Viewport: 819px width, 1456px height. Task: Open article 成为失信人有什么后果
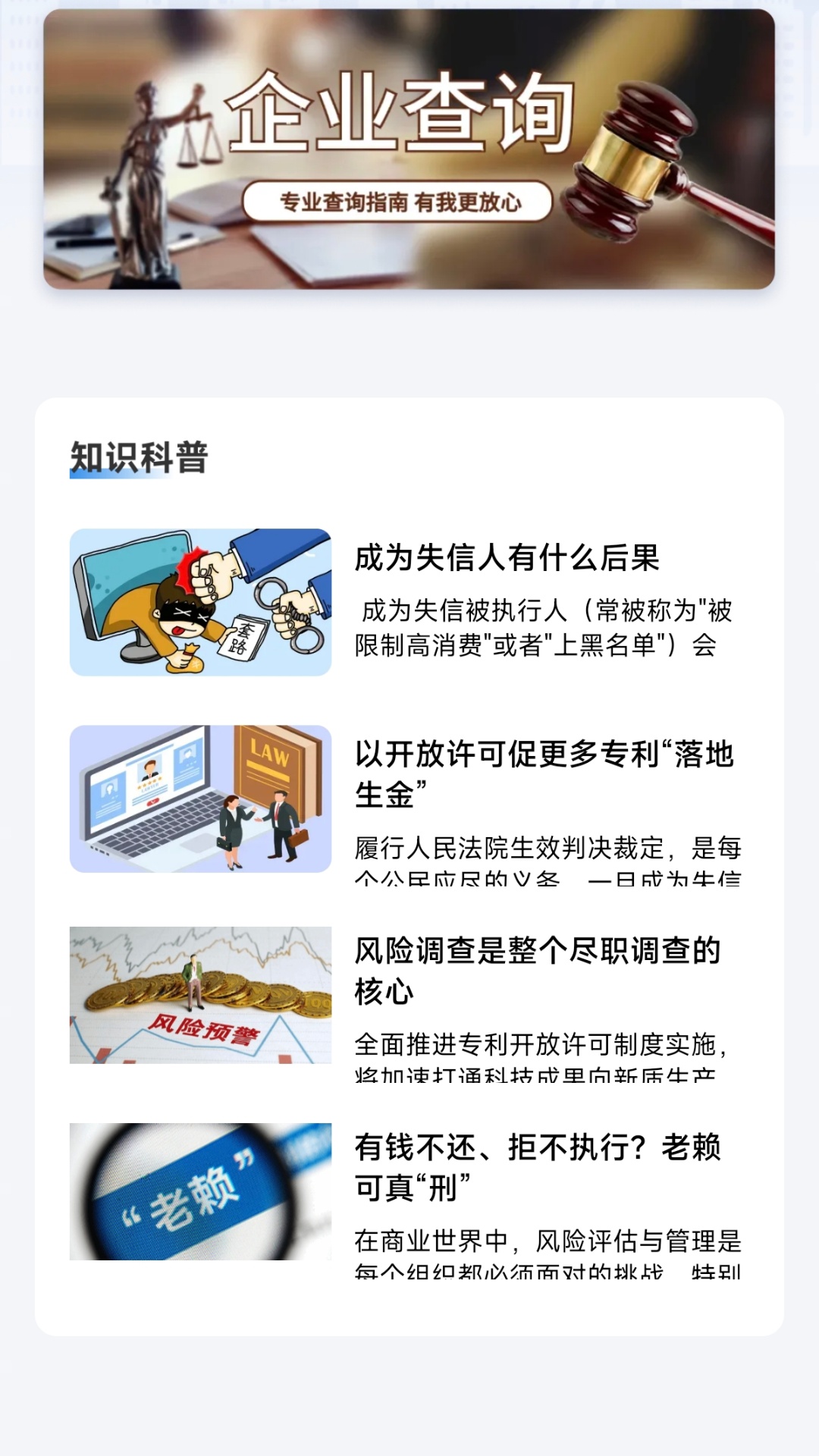pos(507,558)
